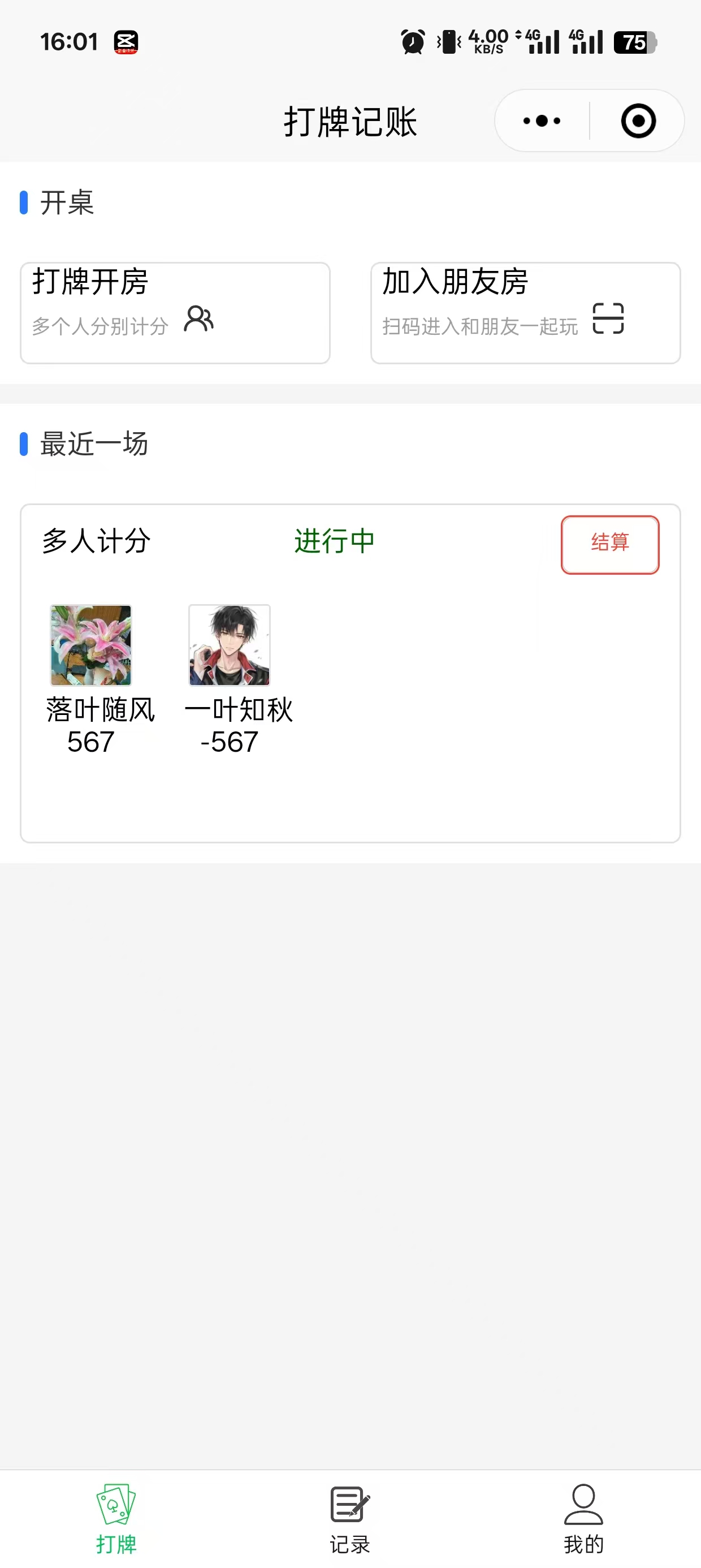Go to the 我的 tab
The image size is (701, 1568).
tap(583, 1518)
